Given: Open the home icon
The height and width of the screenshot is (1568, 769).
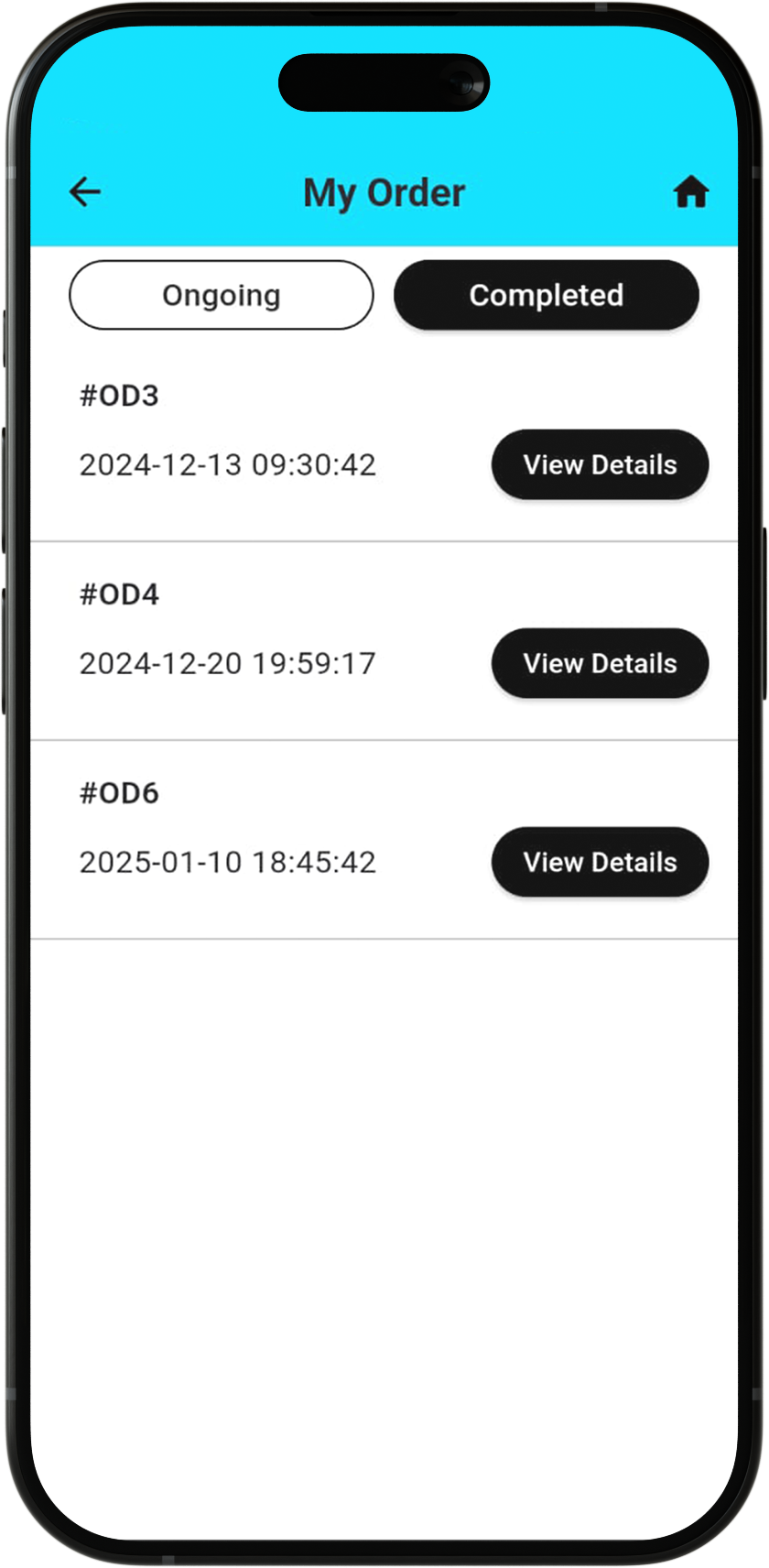Looking at the screenshot, I should click(x=691, y=192).
